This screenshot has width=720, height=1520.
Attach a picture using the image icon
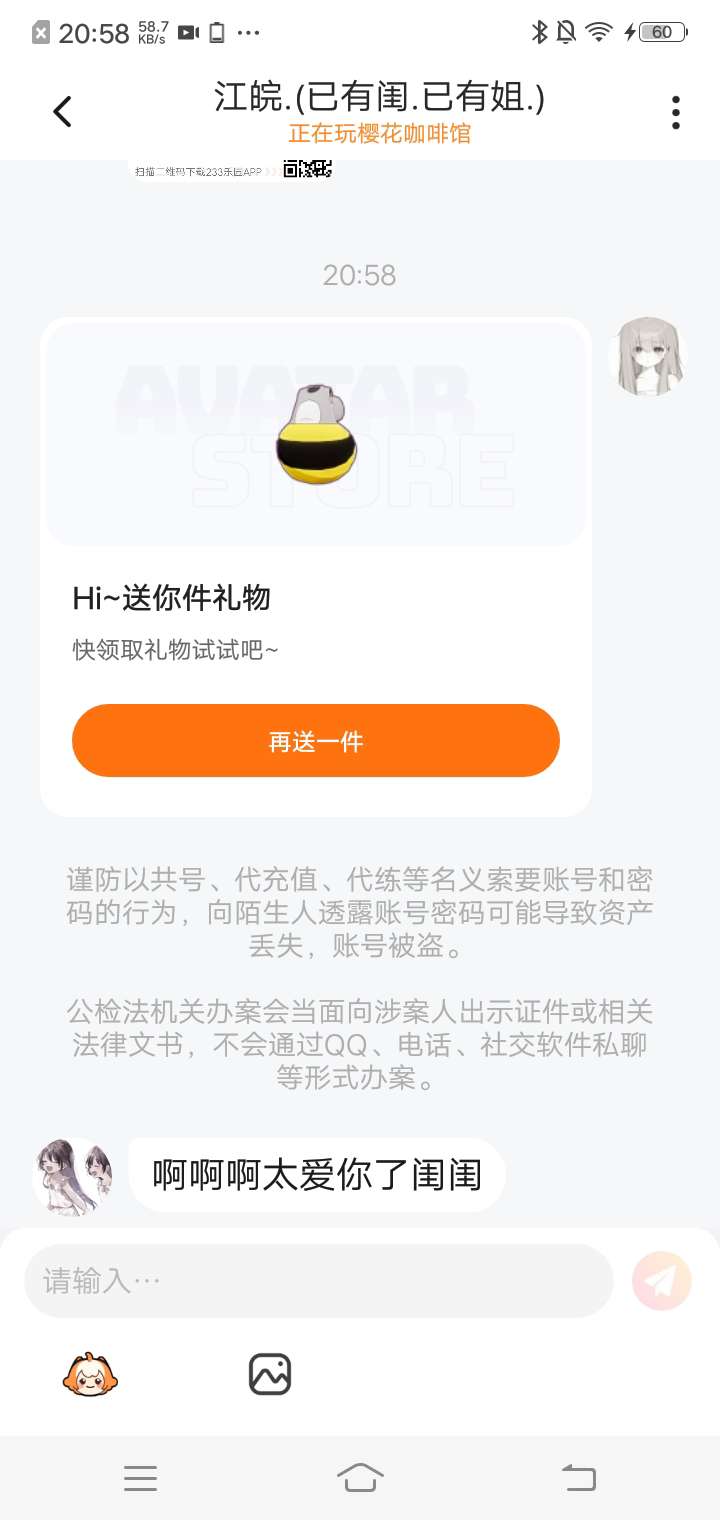(270, 1375)
